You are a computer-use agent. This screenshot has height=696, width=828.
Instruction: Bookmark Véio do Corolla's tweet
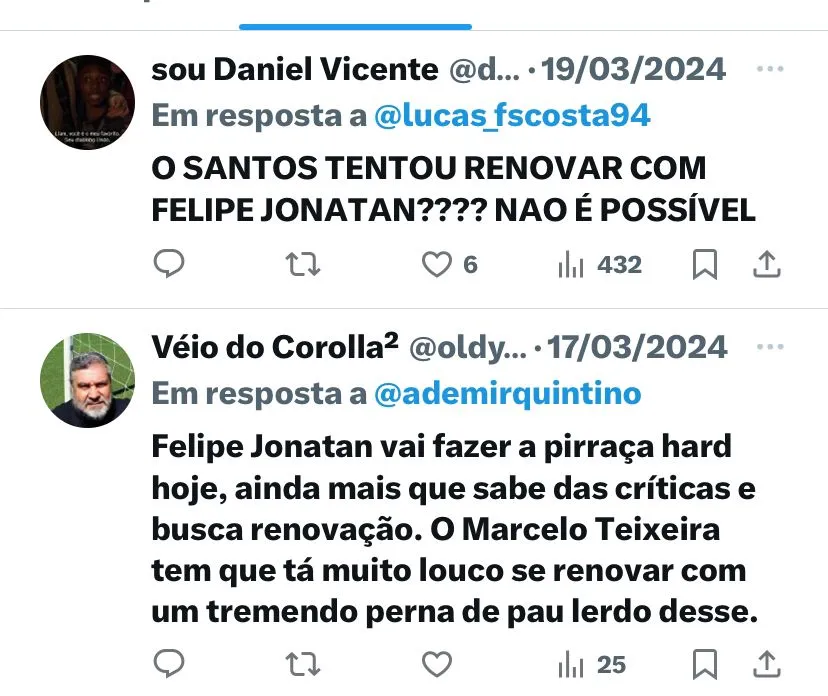coord(705,663)
